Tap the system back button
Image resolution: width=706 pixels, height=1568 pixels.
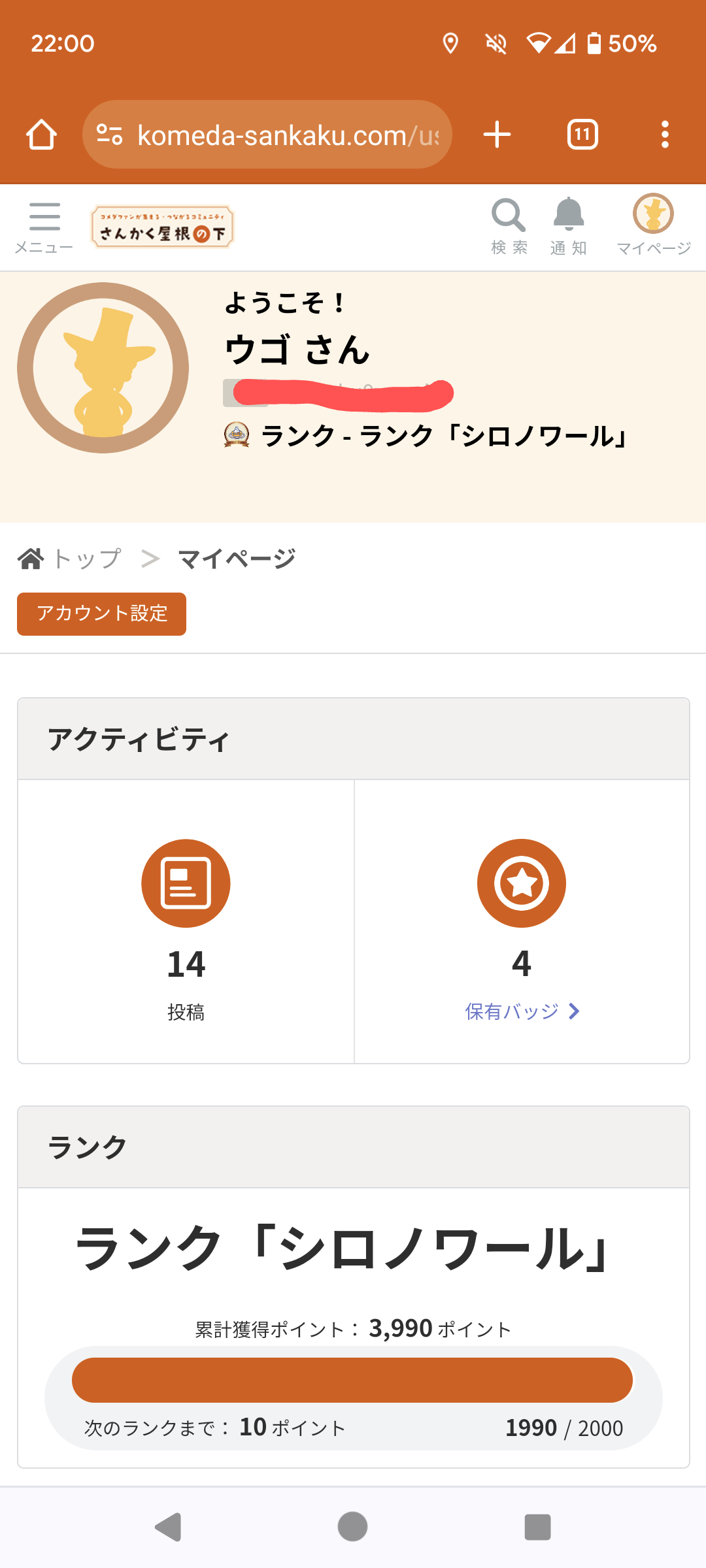tap(168, 1527)
